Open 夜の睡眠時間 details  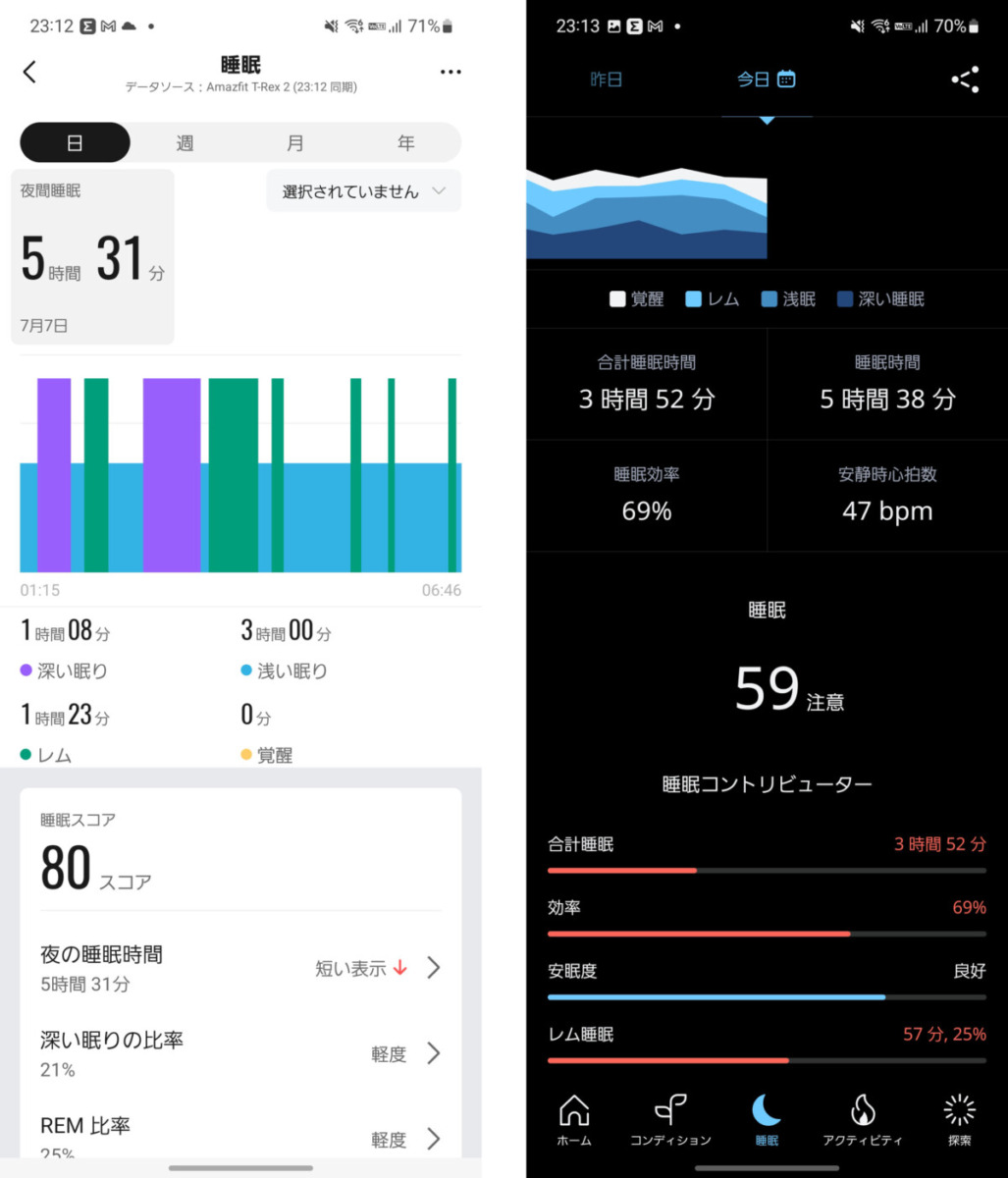tap(240, 968)
